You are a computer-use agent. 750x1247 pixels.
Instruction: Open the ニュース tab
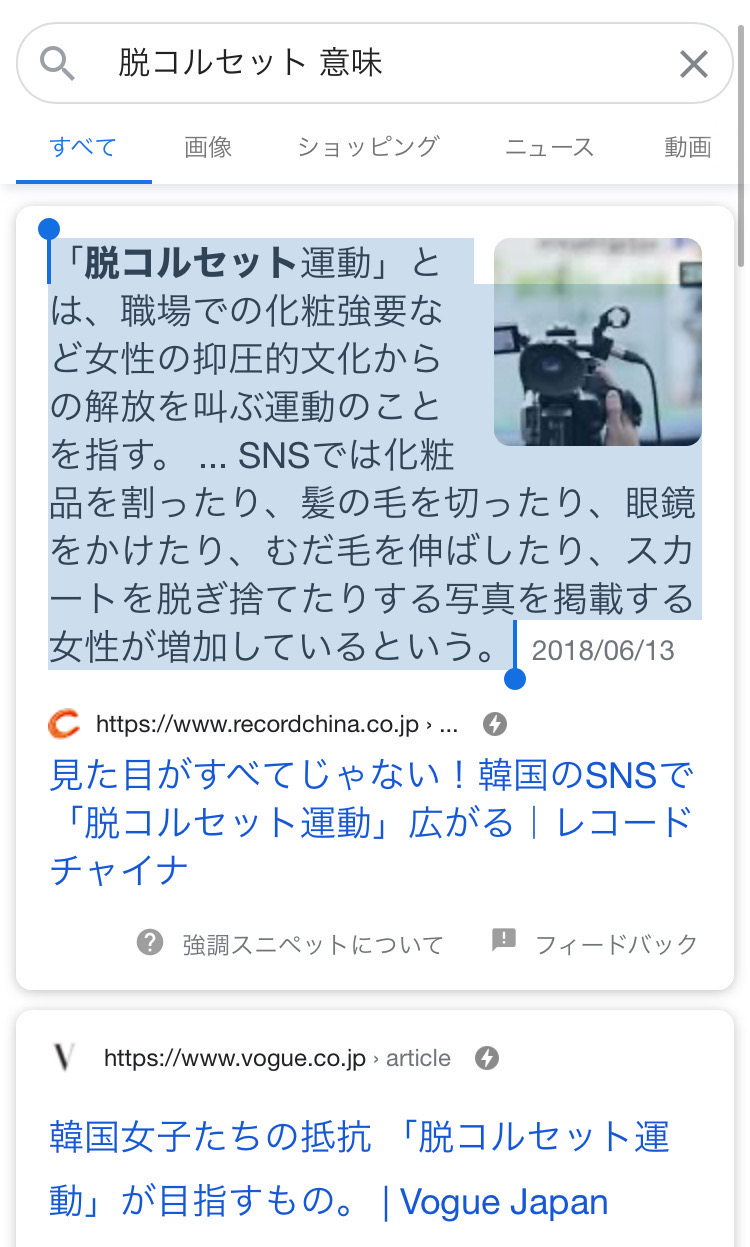[x=549, y=148]
